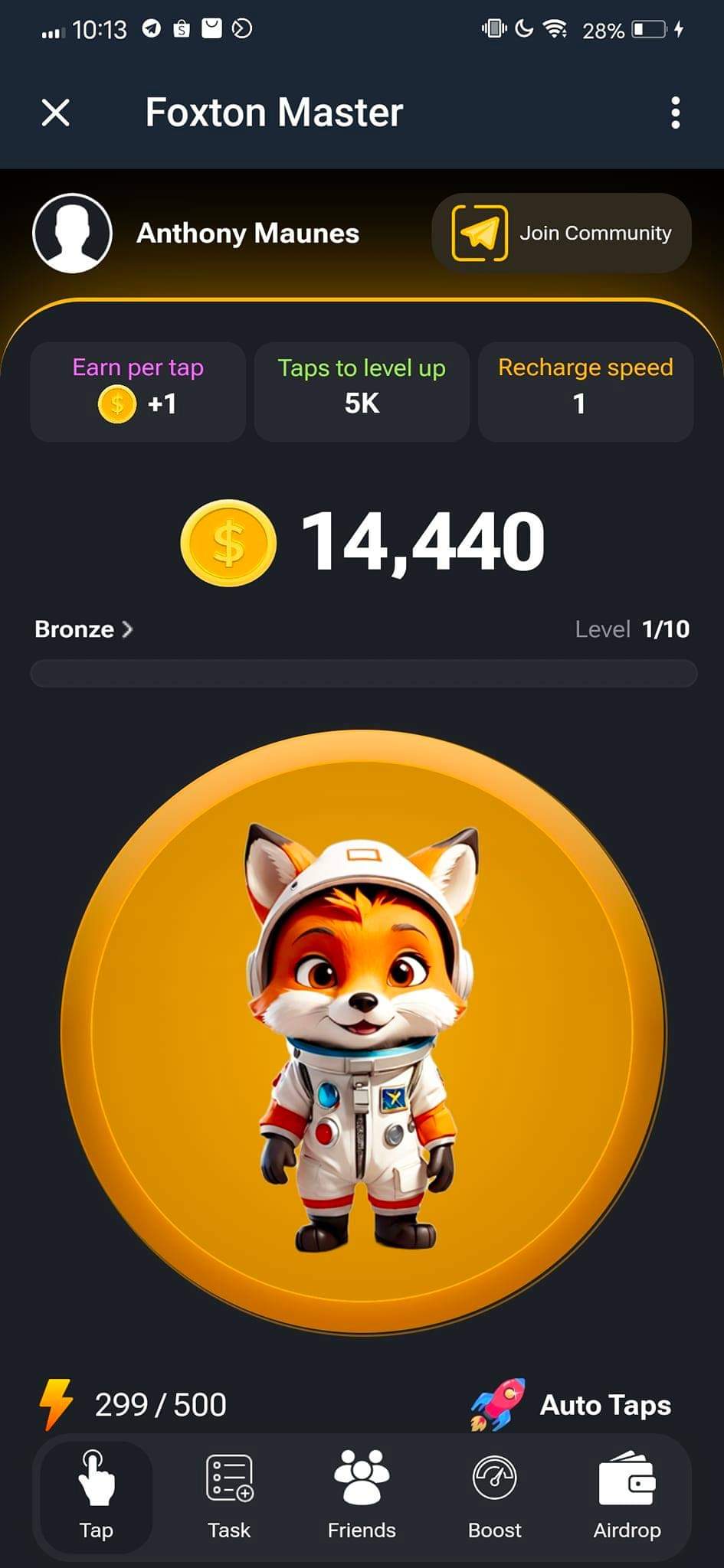Switch to the Tap tab
Screen dimensions: 724x1568
tap(96, 1496)
